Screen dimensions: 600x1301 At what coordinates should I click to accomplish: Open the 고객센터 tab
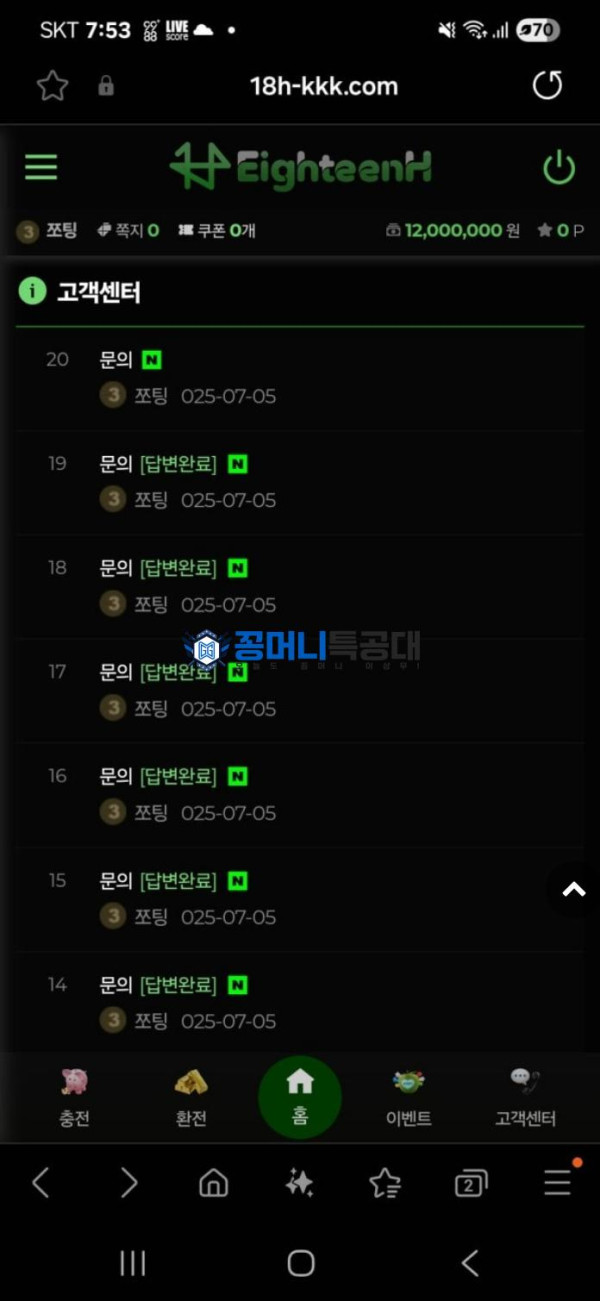point(525,1097)
